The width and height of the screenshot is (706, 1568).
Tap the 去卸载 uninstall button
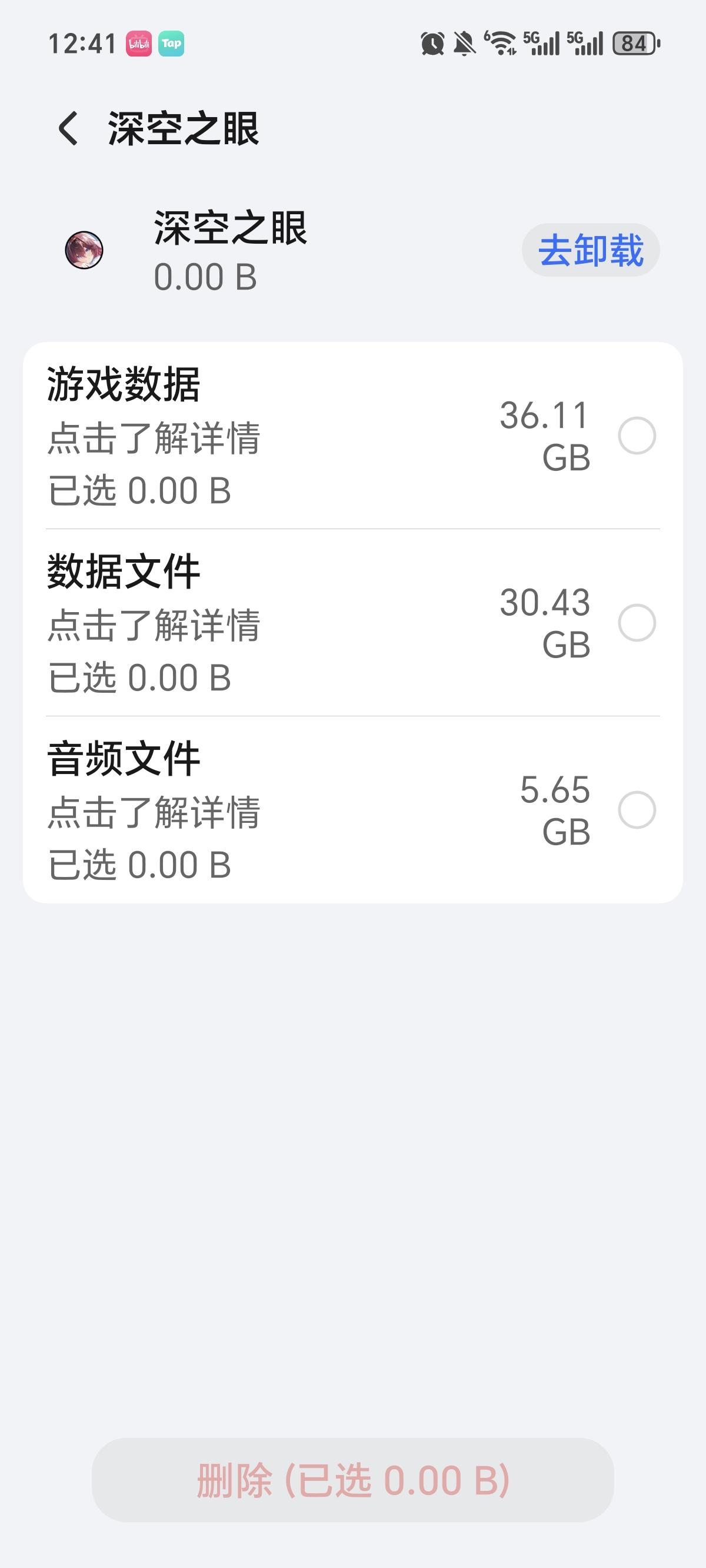(590, 250)
